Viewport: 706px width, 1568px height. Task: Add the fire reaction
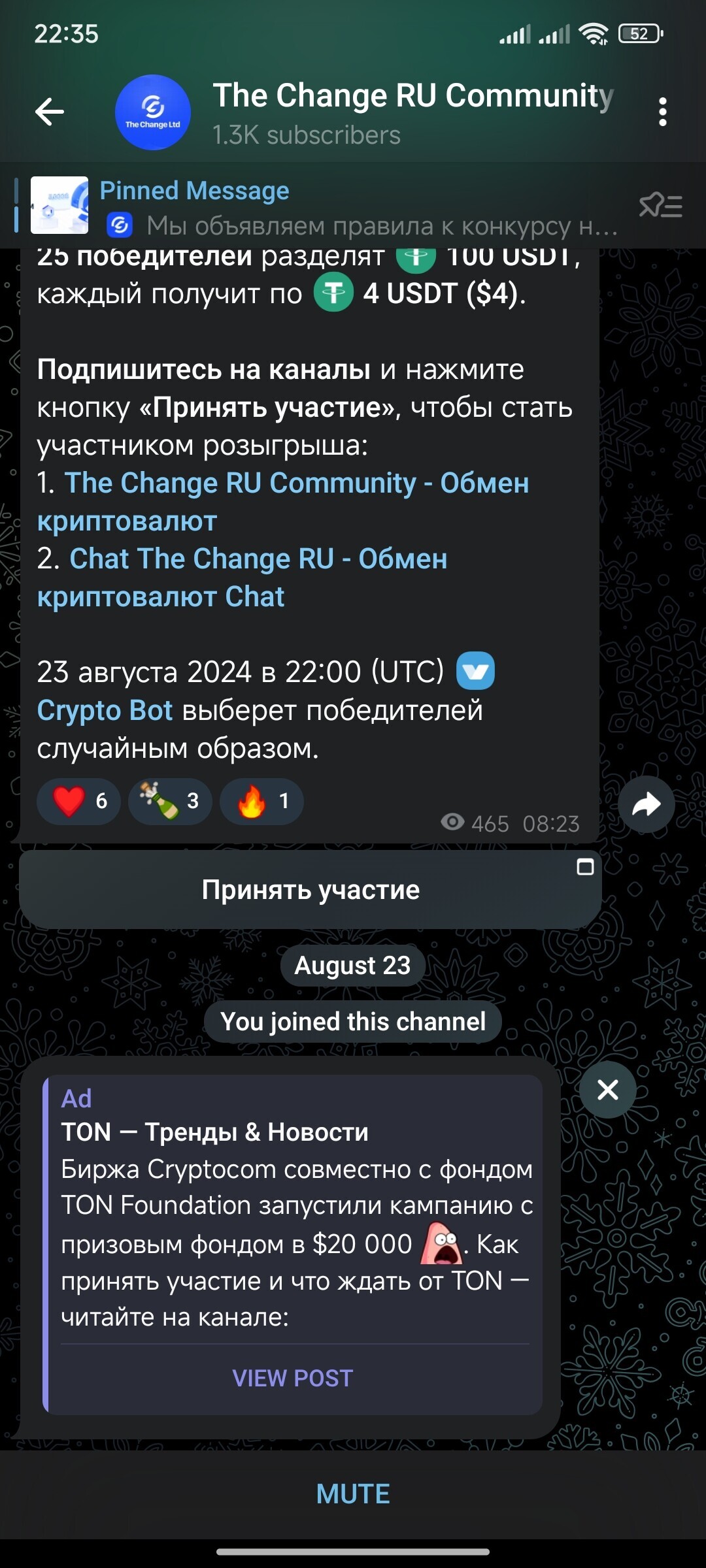click(261, 801)
